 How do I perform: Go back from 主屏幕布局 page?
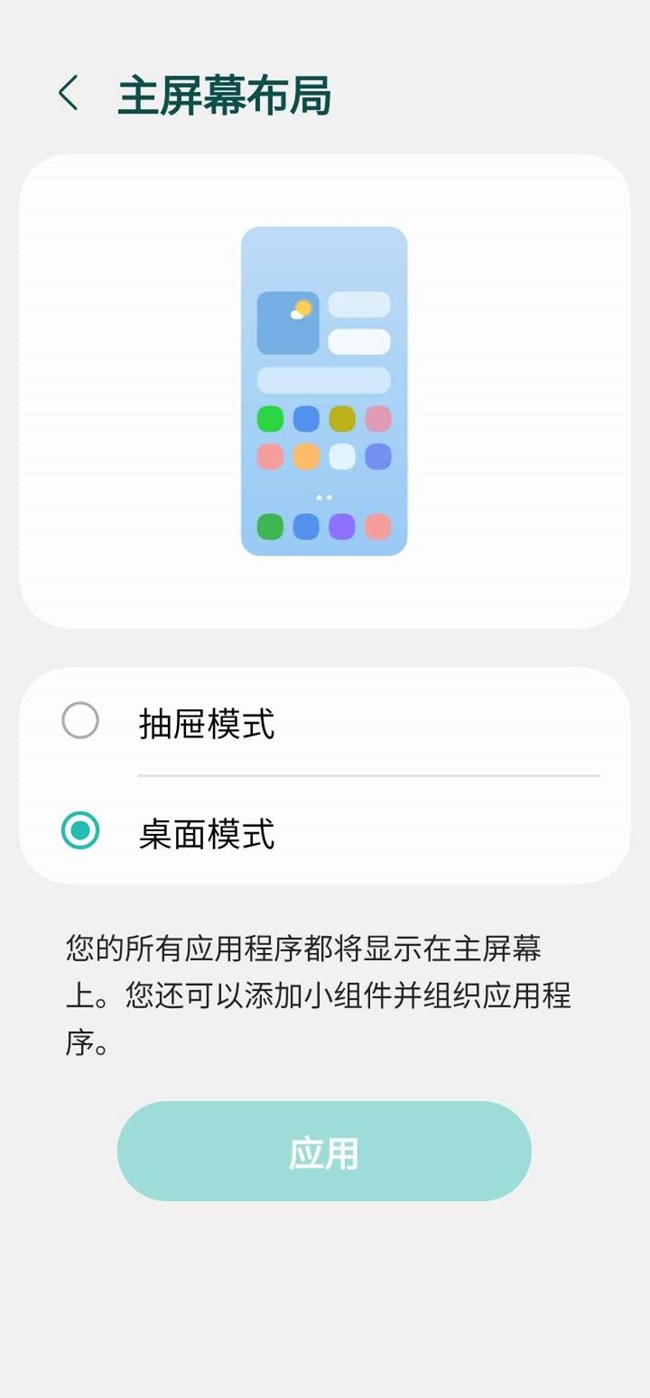(x=68, y=93)
